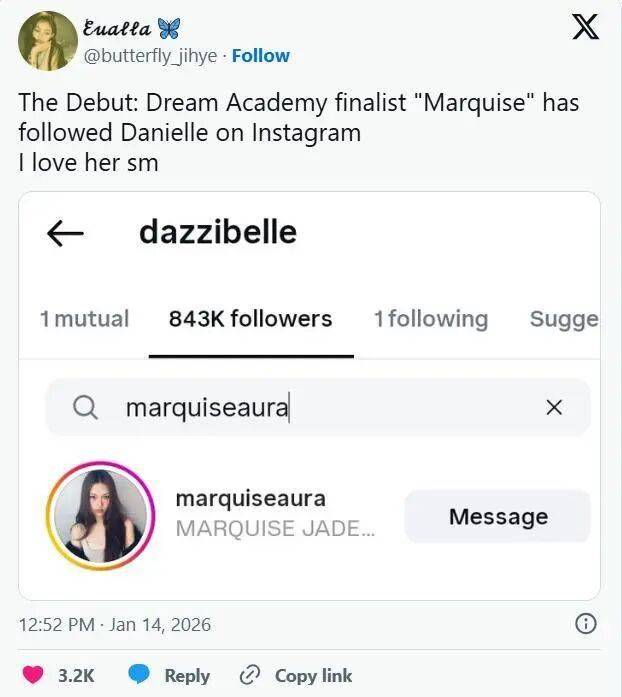Screen dimensions: 622x697
Task: Open the attached dazzibelle screenshot image
Action: pos(309,395)
